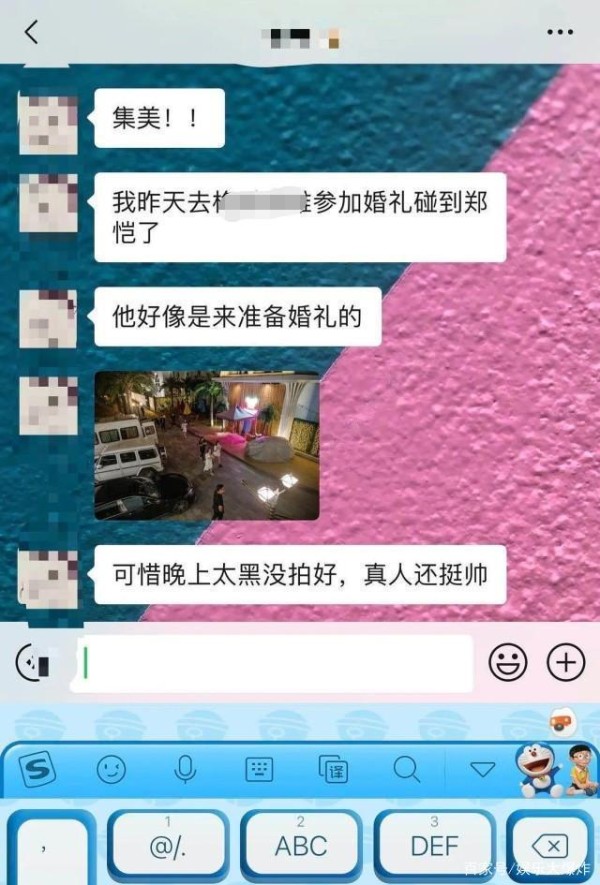Open keyboard emoji panel

click(111, 769)
